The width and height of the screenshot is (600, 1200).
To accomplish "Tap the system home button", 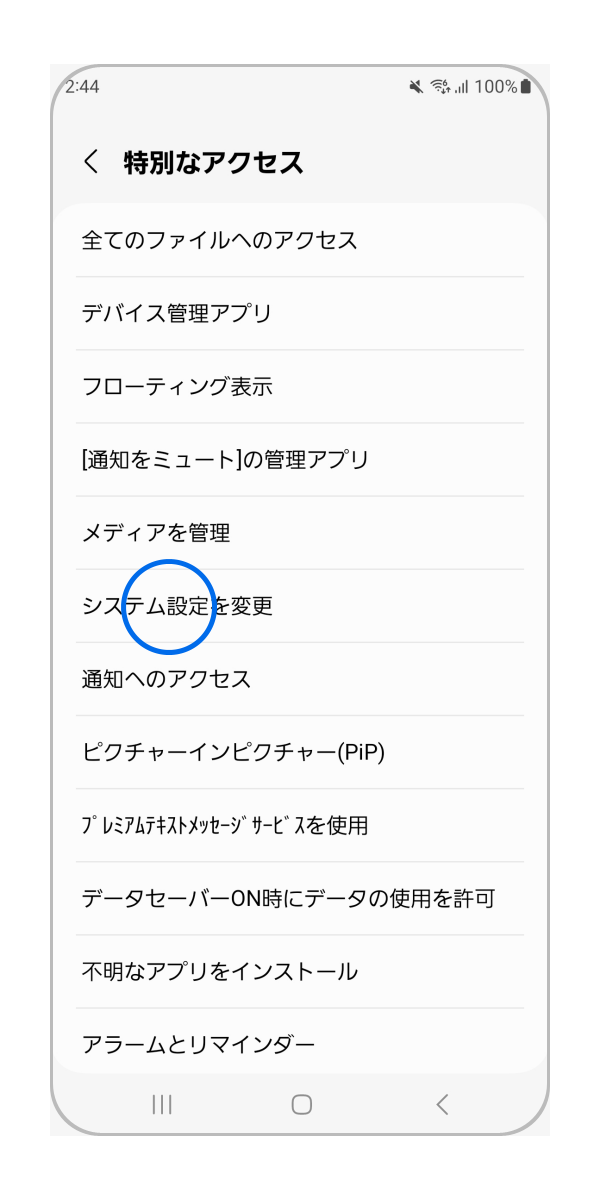I will [x=301, y=1104].
